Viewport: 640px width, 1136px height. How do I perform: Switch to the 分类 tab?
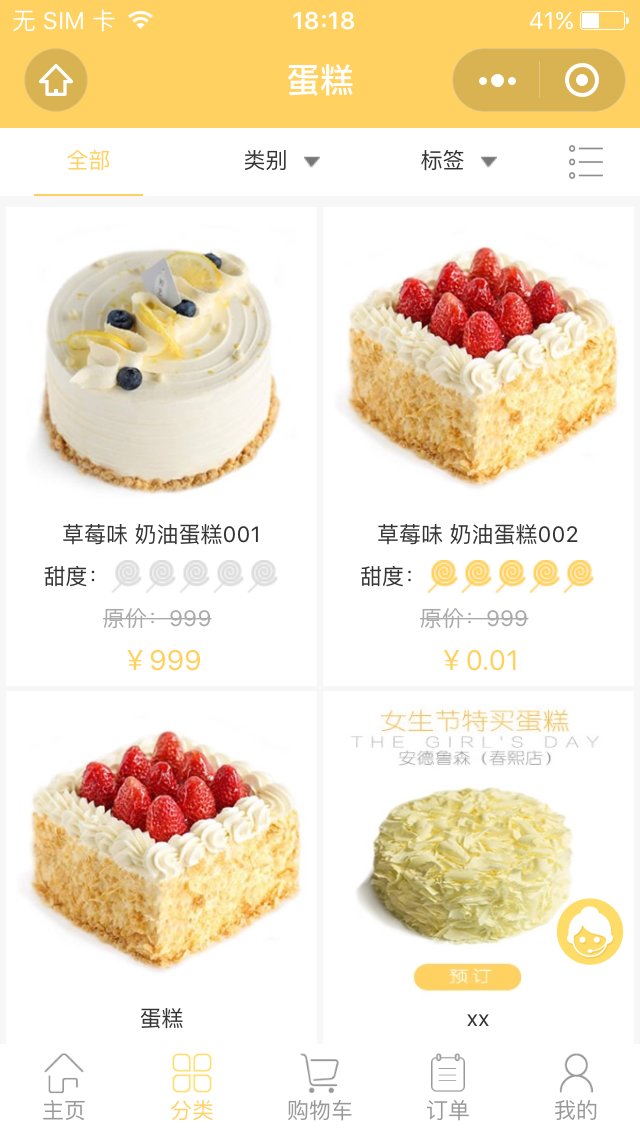click(x=192, y=1087)
